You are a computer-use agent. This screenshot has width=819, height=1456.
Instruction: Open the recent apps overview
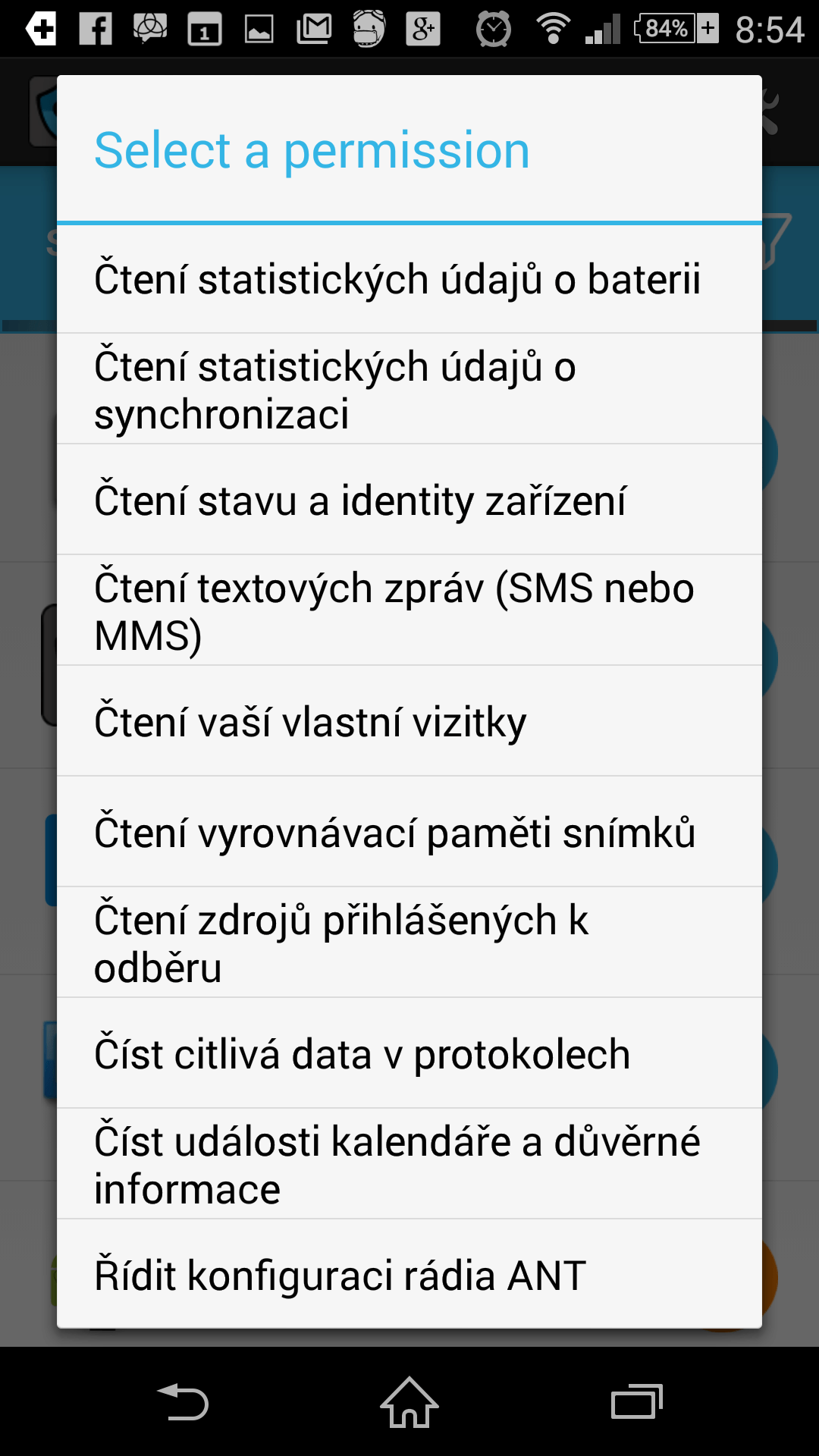(x=637, y=1401)
